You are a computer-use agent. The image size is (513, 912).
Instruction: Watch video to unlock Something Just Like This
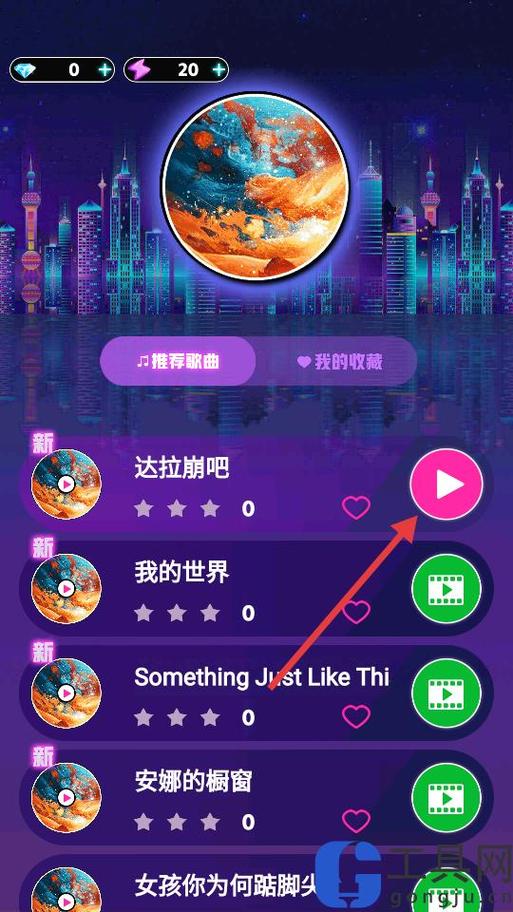447,694
